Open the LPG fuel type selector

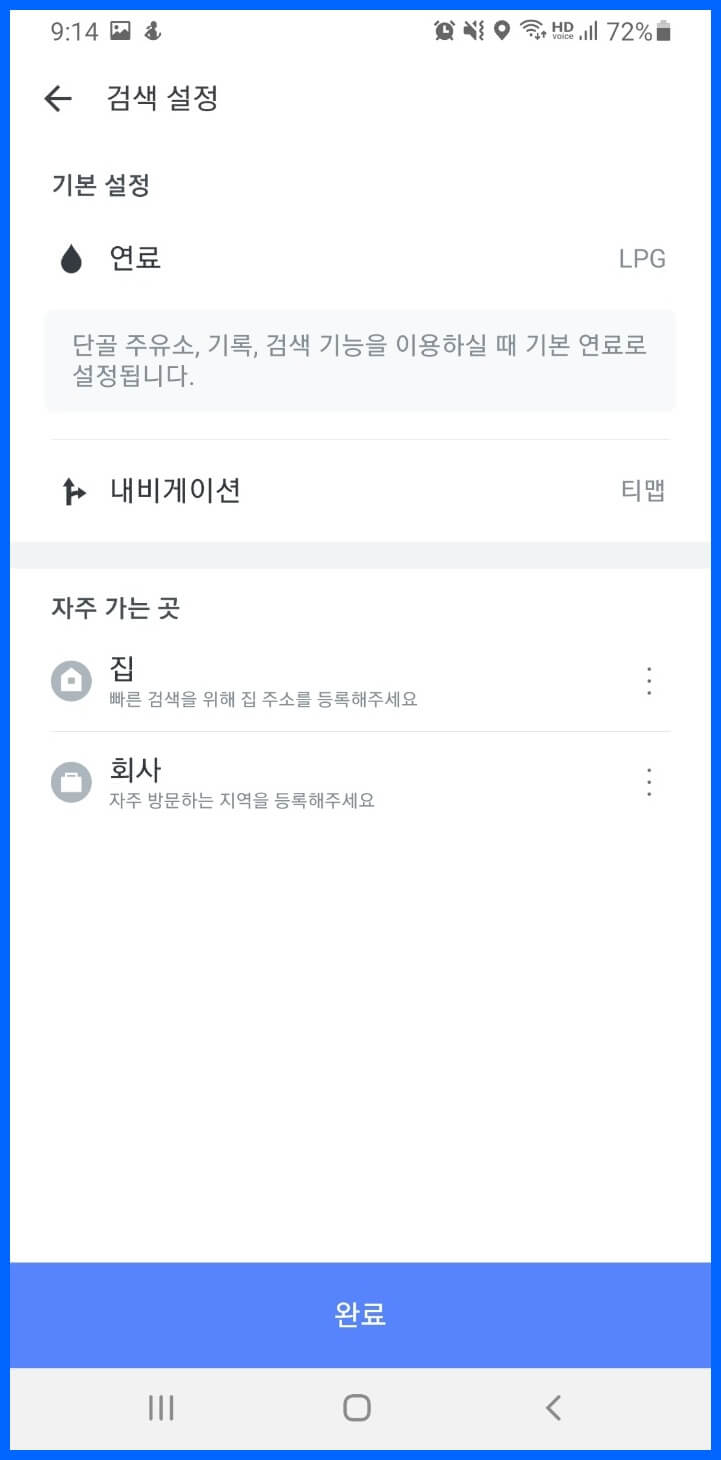pos(645,258)
